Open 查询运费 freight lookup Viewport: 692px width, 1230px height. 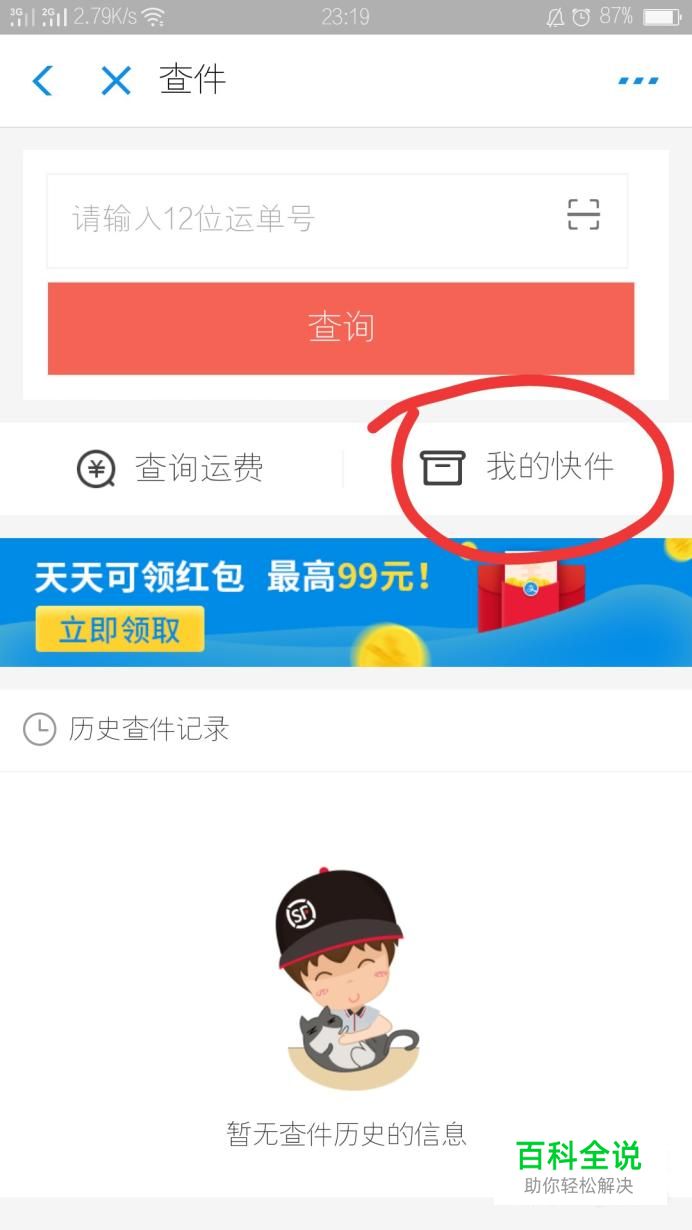click(x=171, y=468)
